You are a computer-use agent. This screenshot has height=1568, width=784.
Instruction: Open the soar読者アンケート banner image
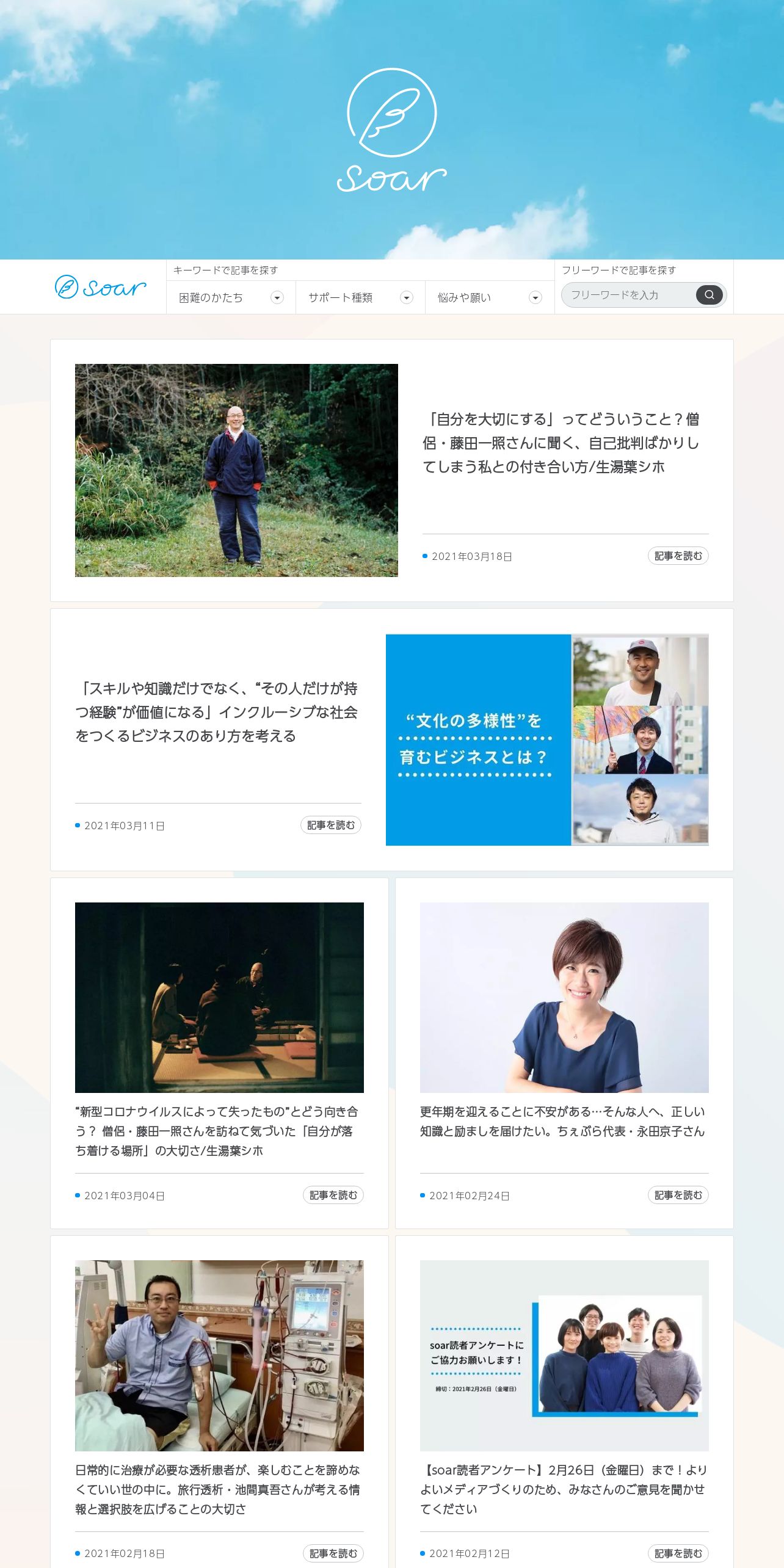click(564, 1356)
